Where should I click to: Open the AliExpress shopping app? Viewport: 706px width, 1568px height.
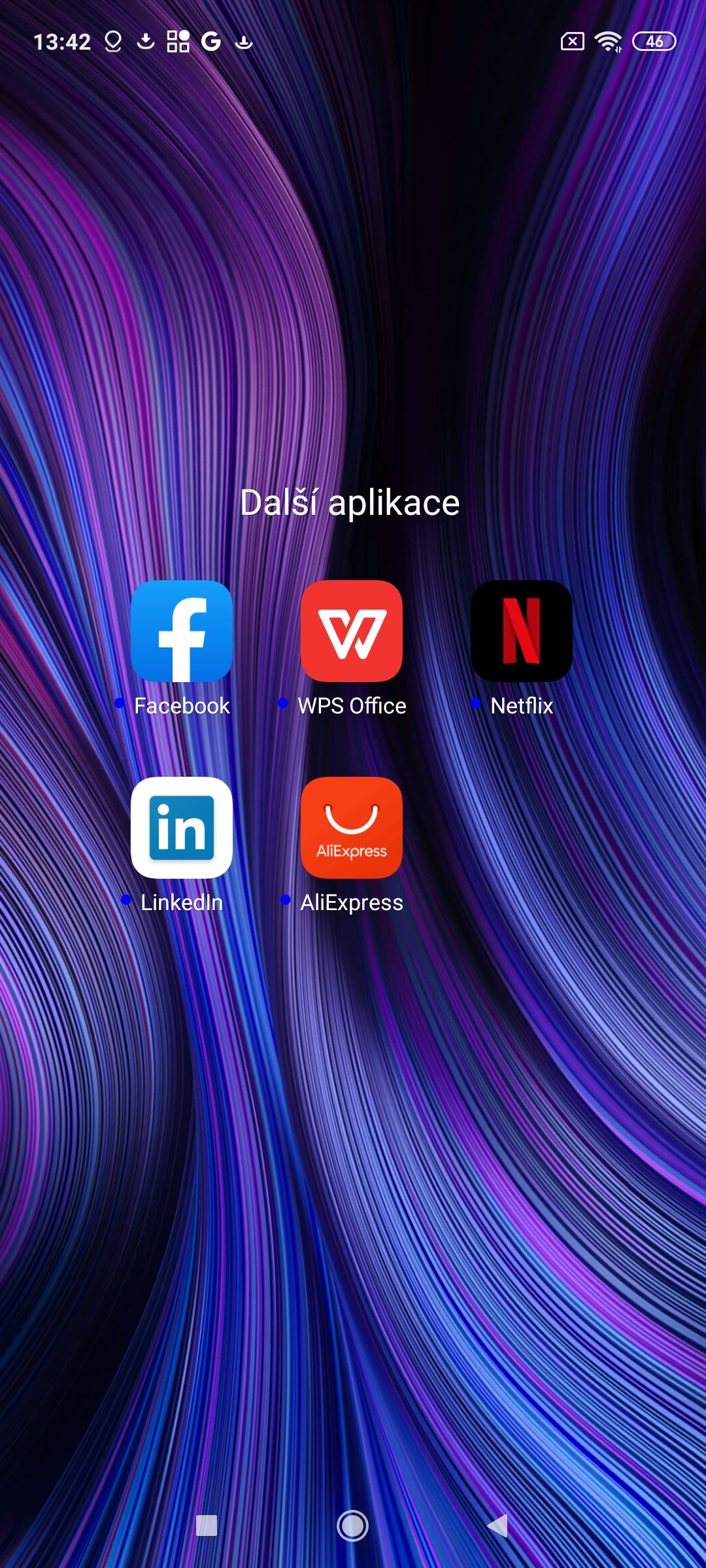352,828
